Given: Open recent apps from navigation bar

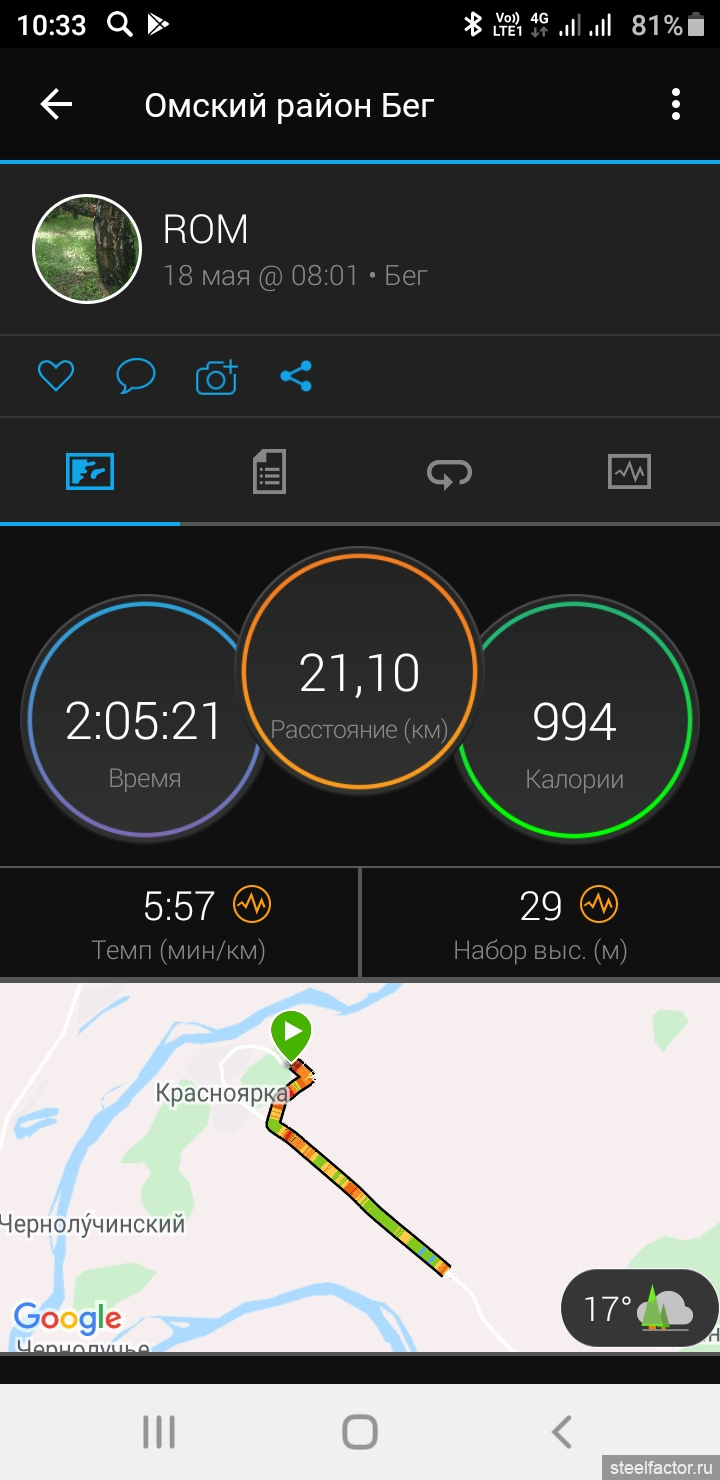Looking at the screenshot, I should pos(159,1432).
